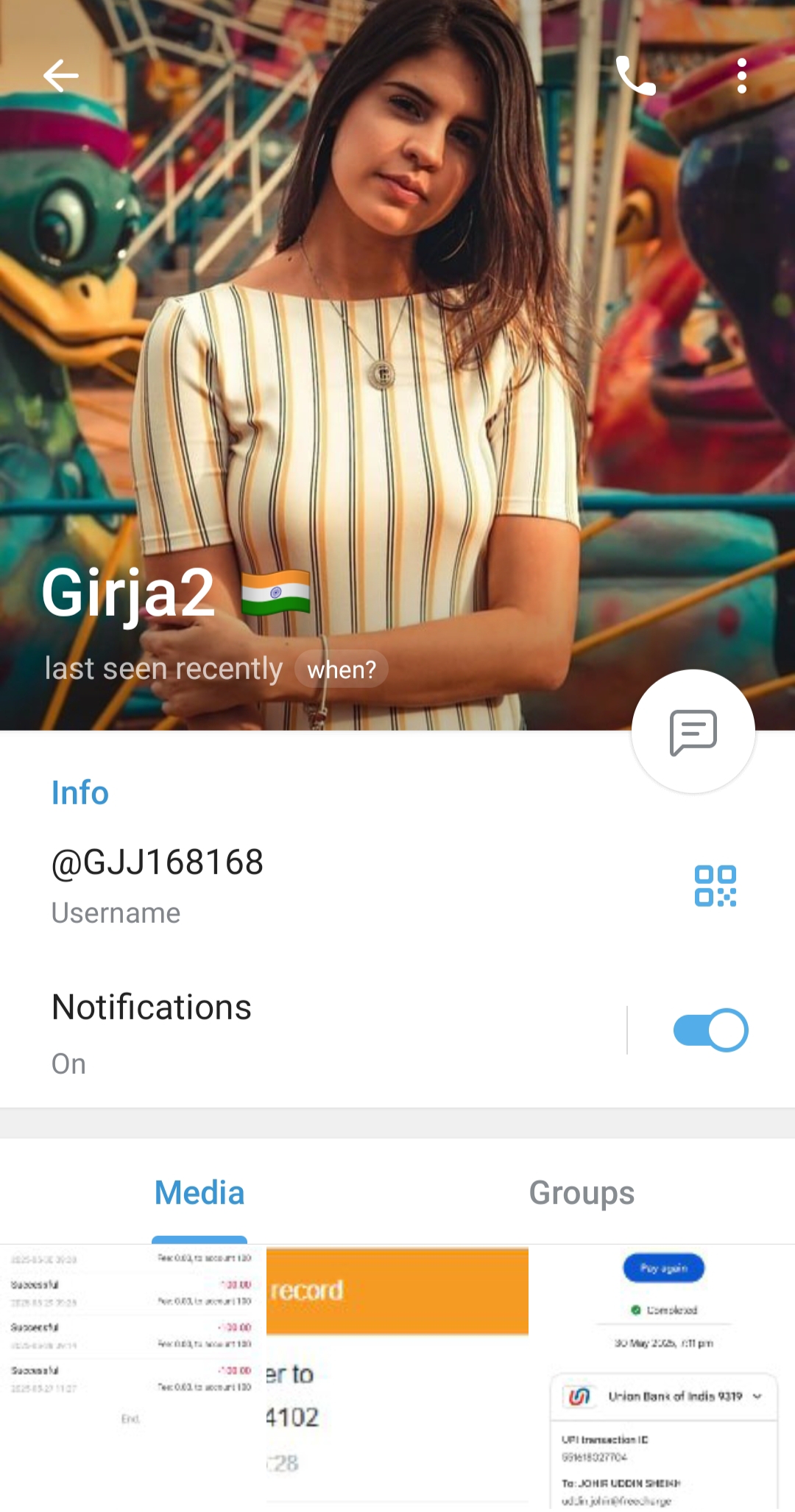Switch to the Groups tab
795x1512 pixels.
(582, 1193)
